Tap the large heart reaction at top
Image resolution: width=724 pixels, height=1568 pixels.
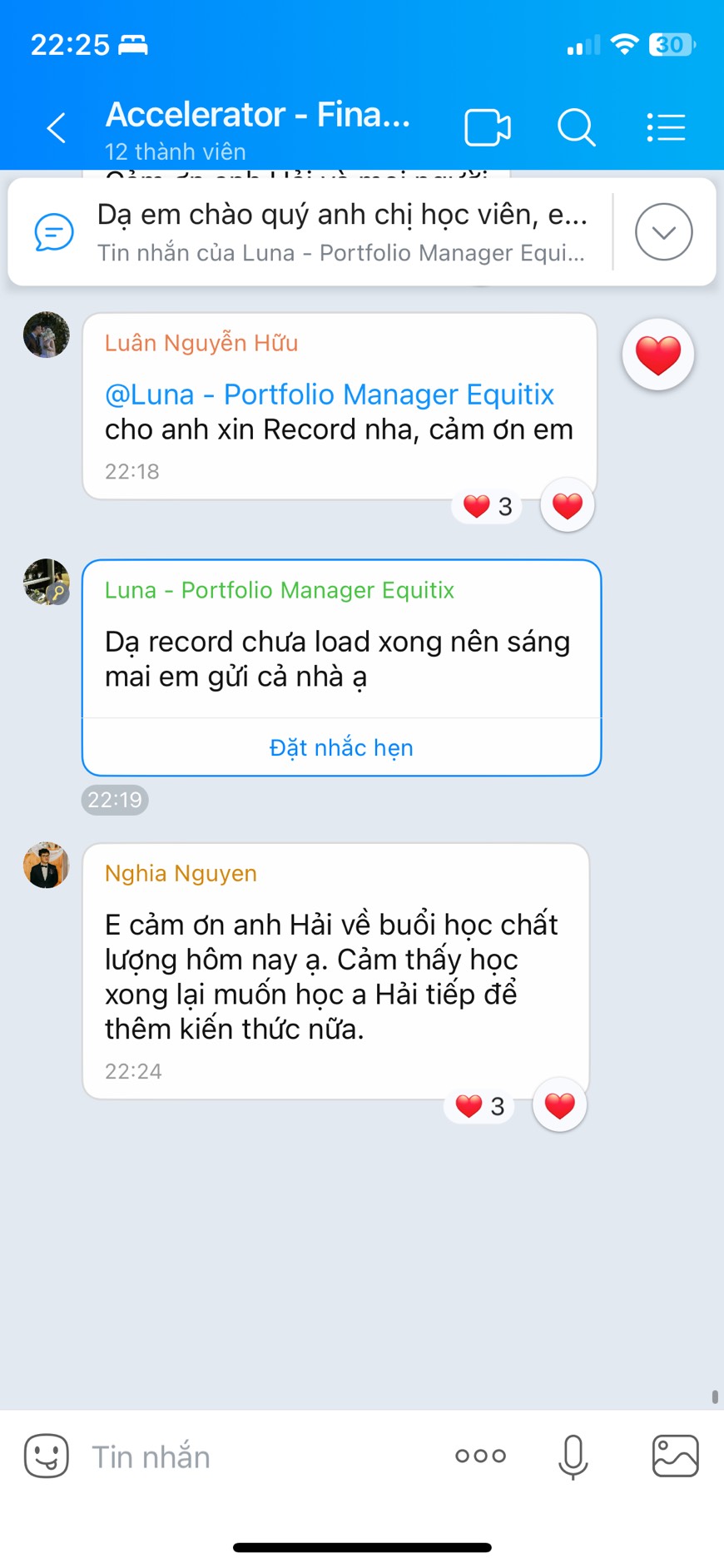pos(657,355)
